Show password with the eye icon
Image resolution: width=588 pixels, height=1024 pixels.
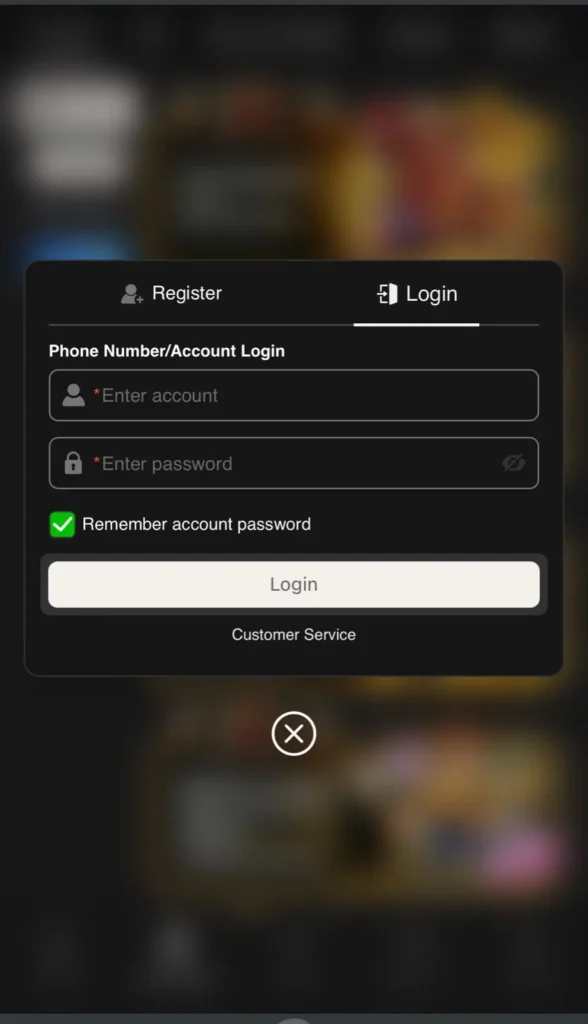pos(514,463)
